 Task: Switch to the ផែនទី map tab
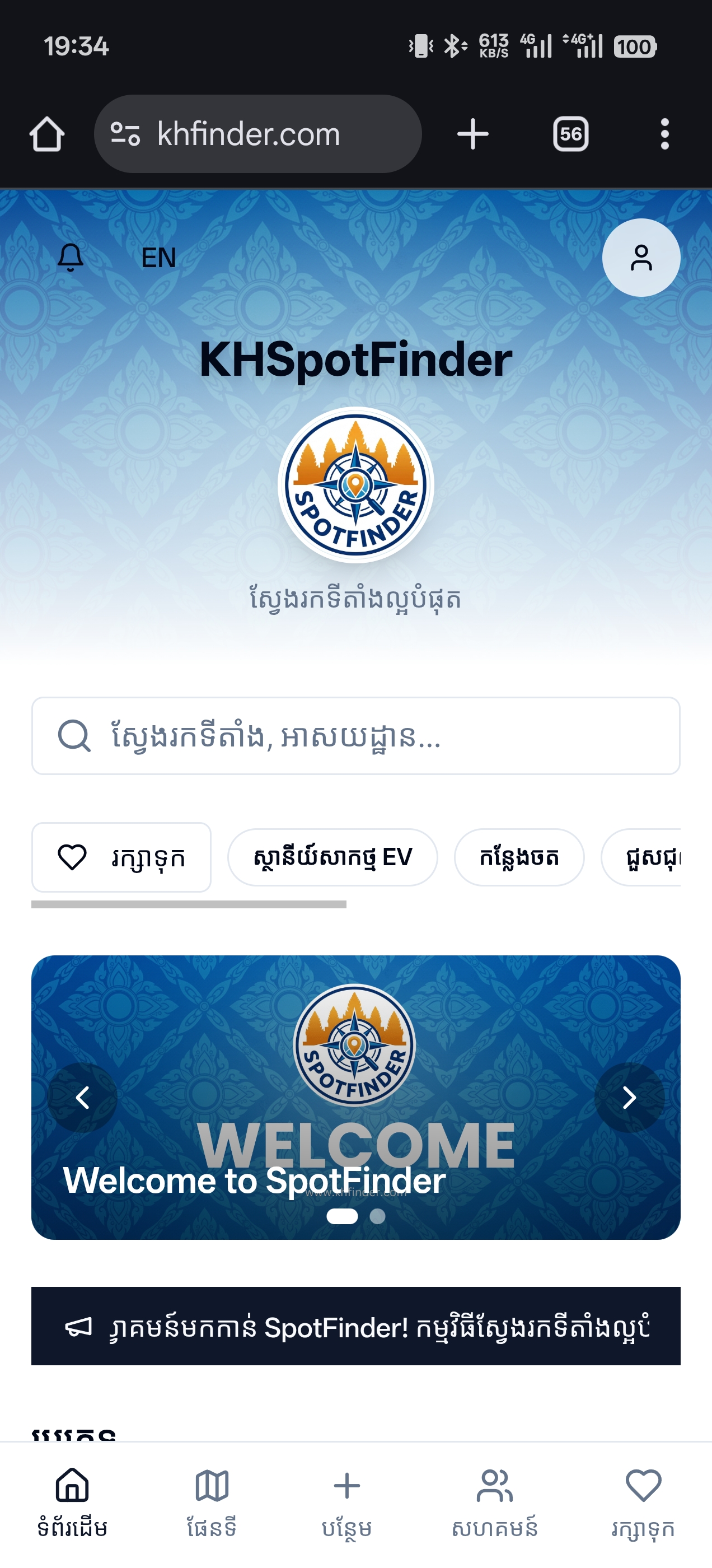pos(212,1501)
